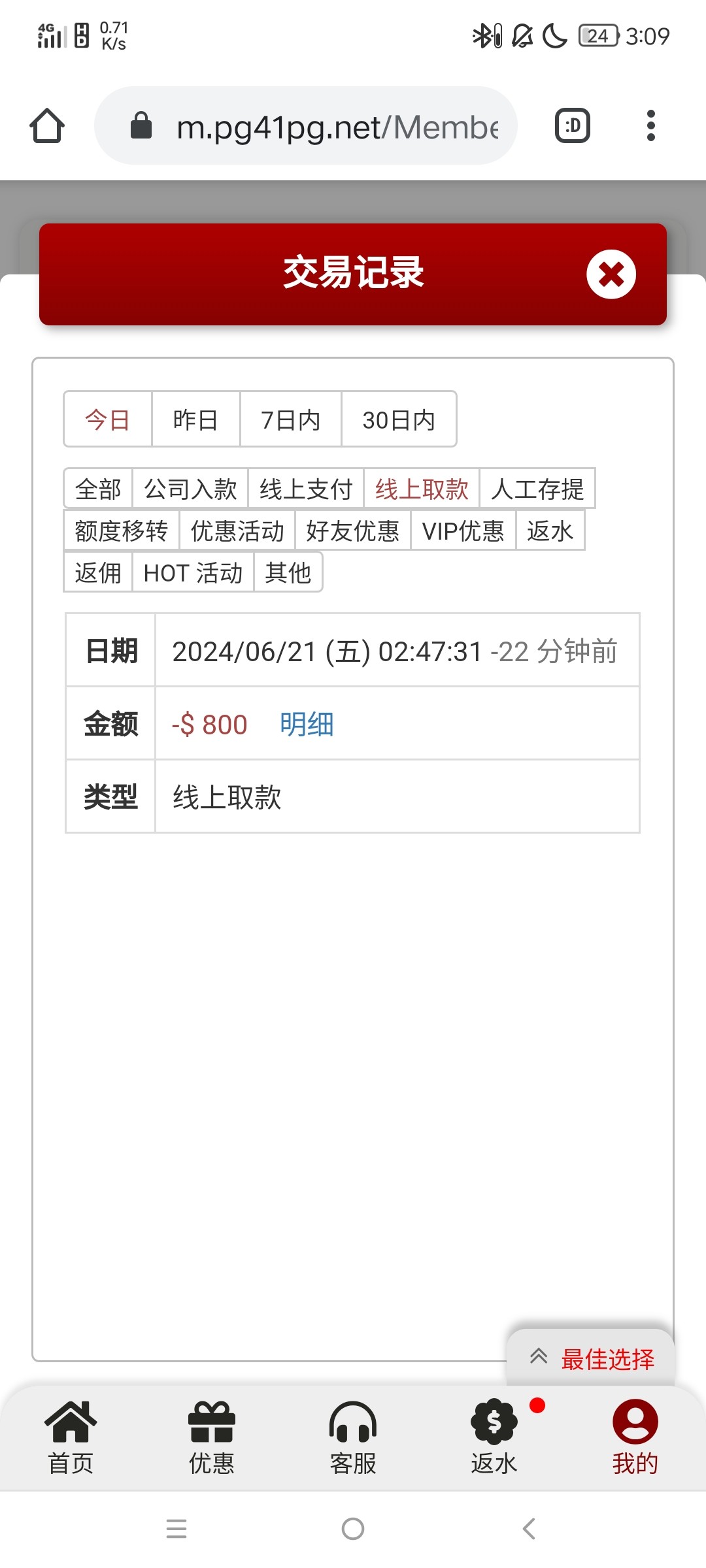Viewport: 706px width, 1568px height.
Task: Close the 交易记录 dialog
Action: tap(611, 274)
